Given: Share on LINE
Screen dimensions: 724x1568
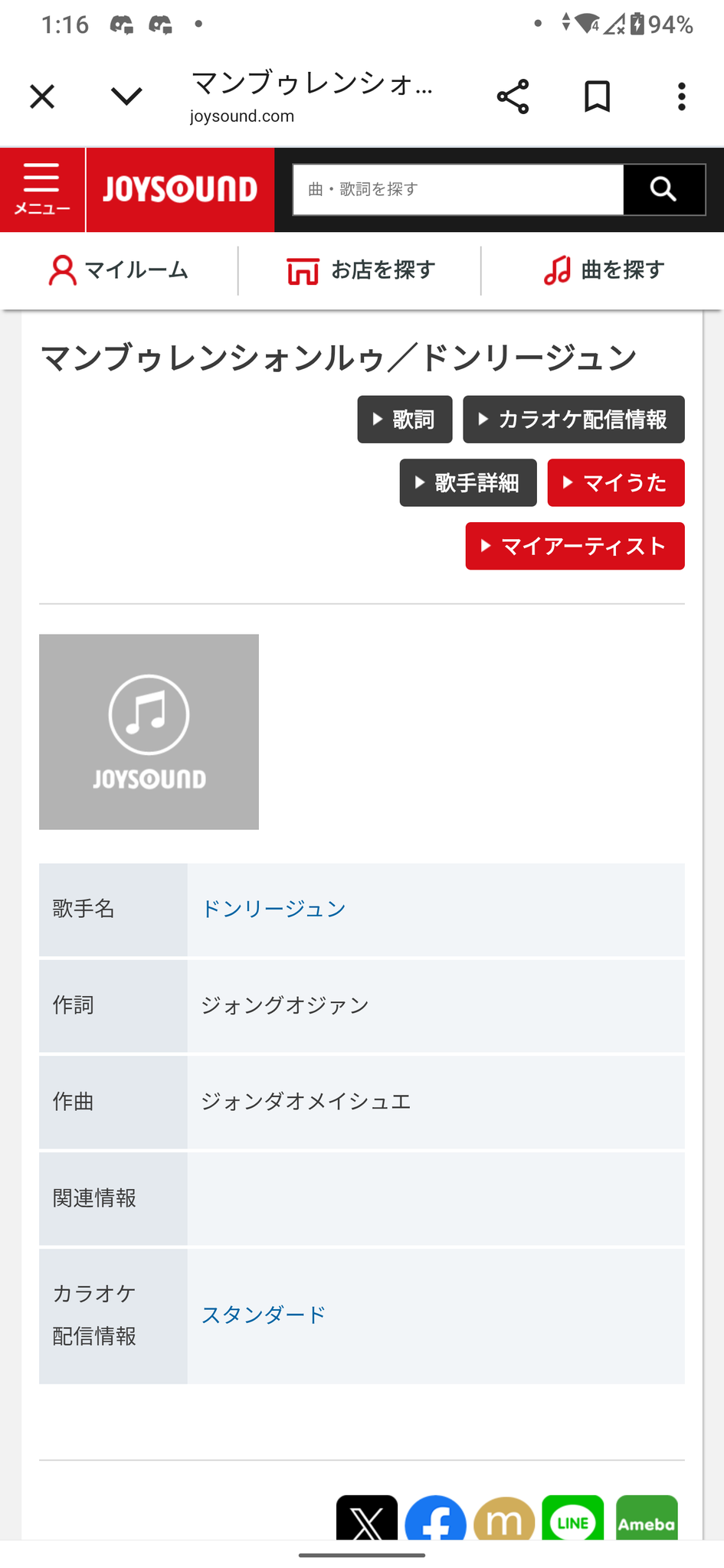Looking at the screenshot, I should (x=572, y=1518).
